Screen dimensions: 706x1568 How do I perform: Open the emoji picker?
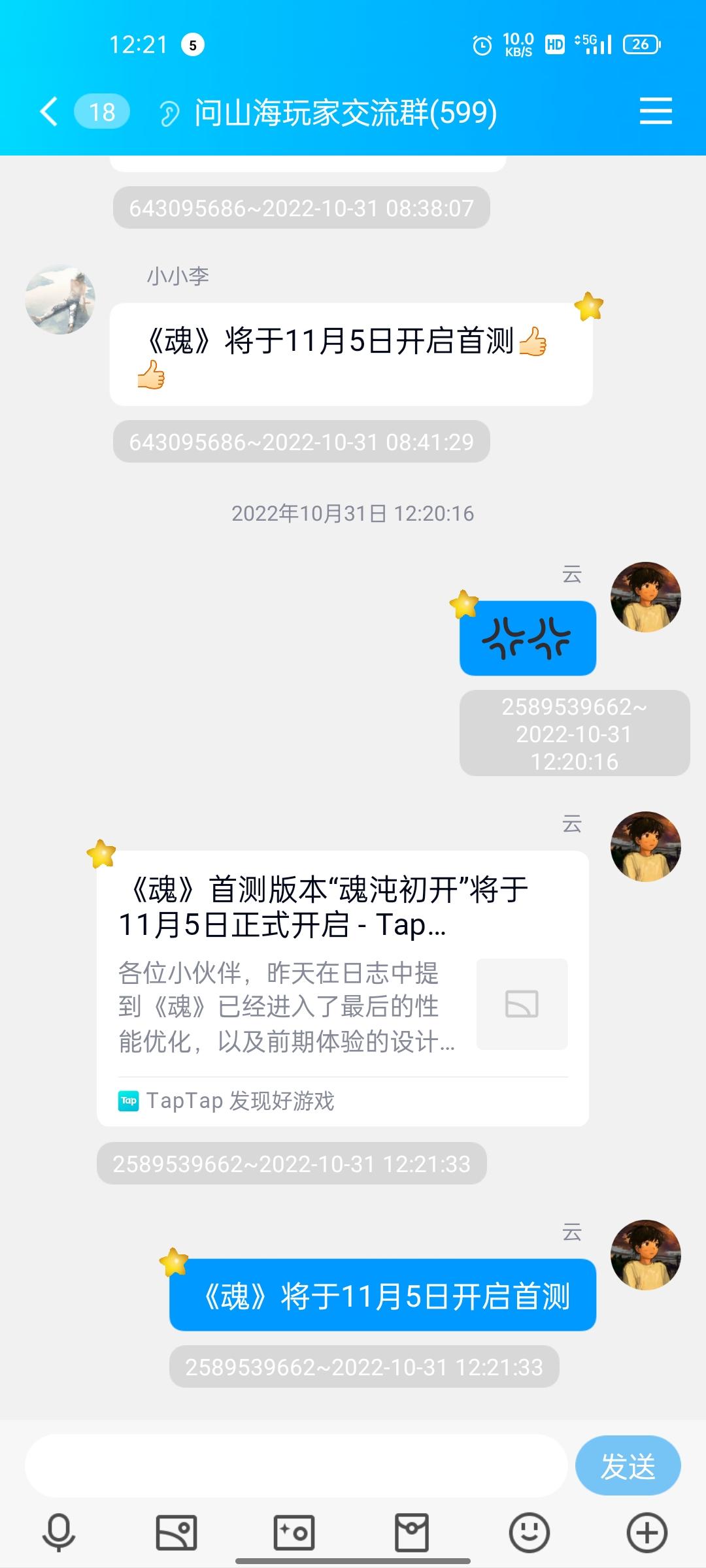tap(529, 1533)
